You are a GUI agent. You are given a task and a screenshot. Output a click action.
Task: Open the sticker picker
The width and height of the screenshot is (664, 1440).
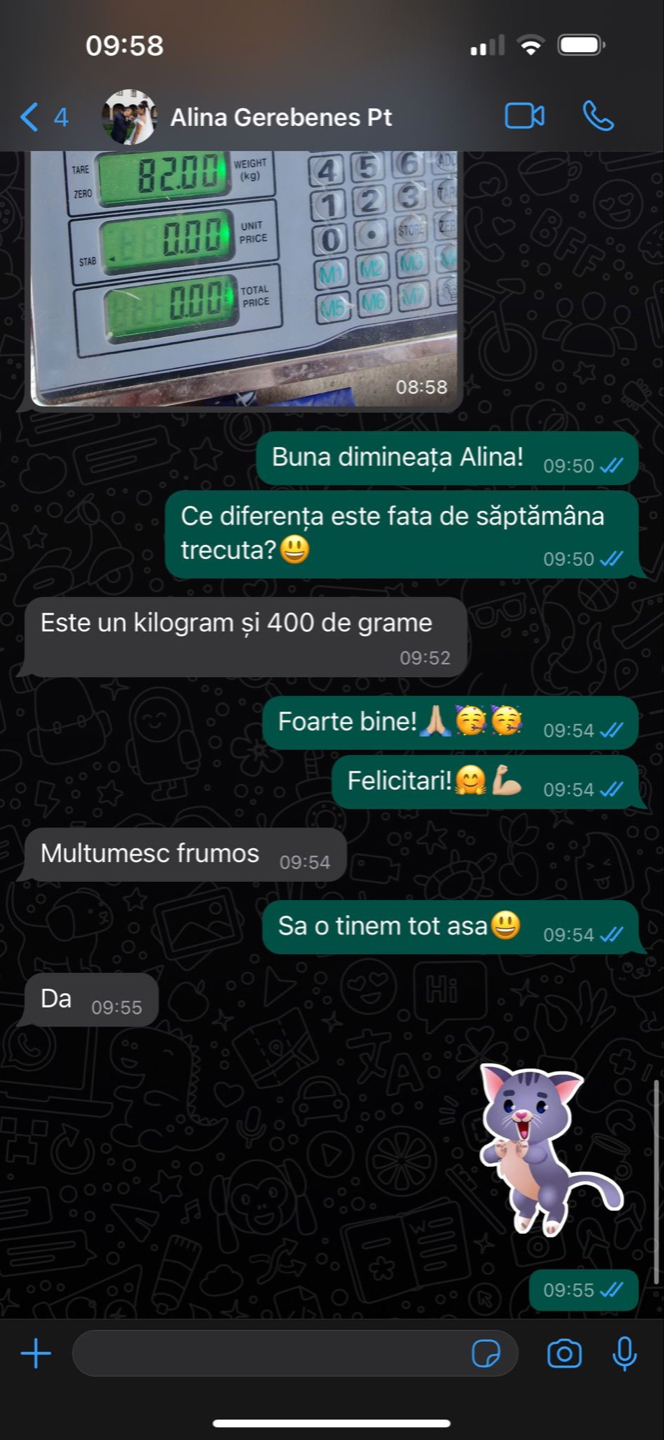(x=486, y=1354)
